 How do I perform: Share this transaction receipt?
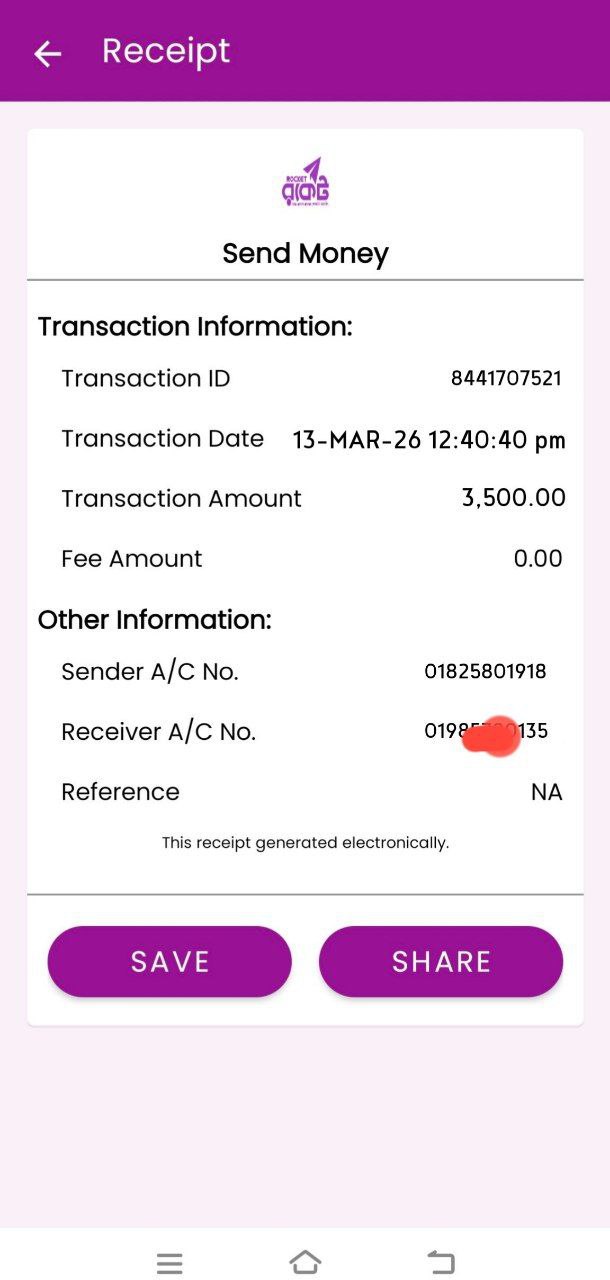[x=441, y=961]
